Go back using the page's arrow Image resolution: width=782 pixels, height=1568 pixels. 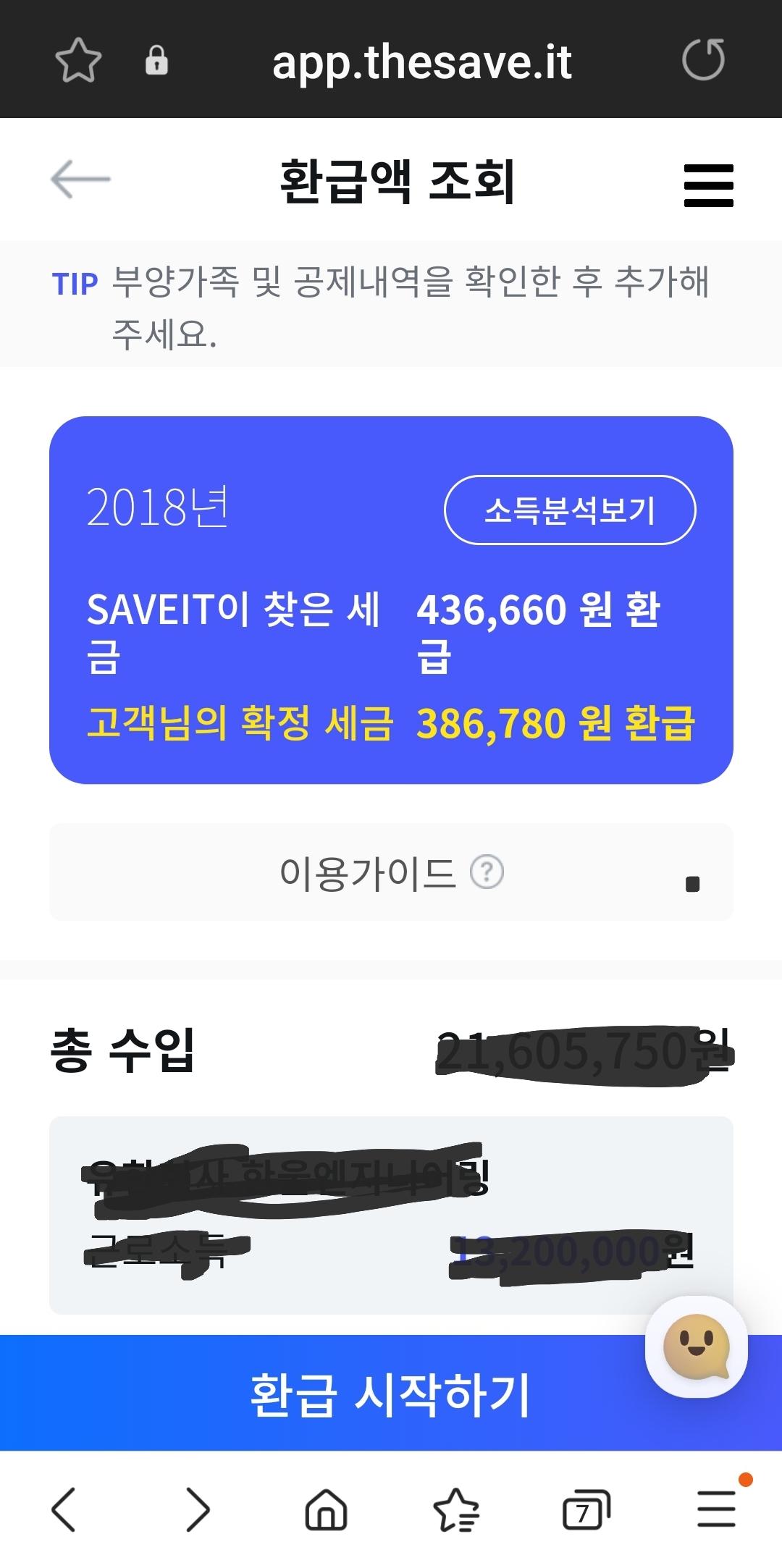pyautogui.click(x=80, y=179)
